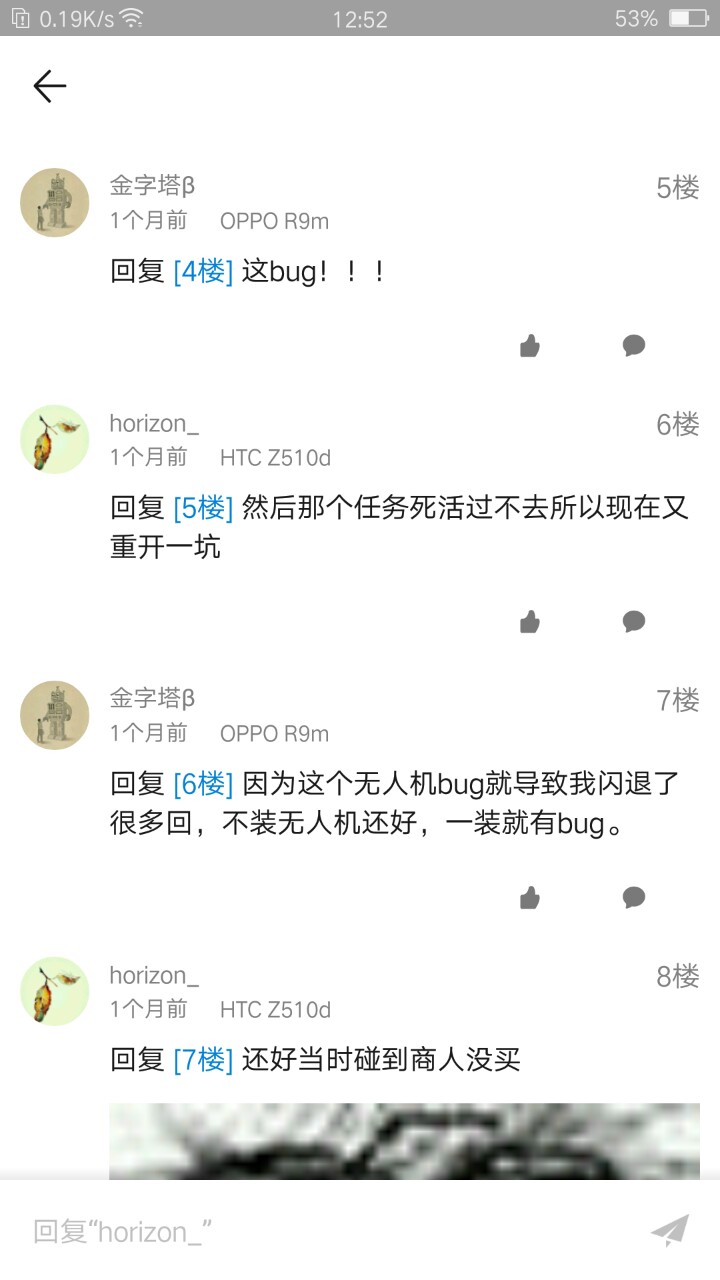Open the [6楼] reference link
The width and height of the screenshot is (720, 1280).
click(203, 784)
